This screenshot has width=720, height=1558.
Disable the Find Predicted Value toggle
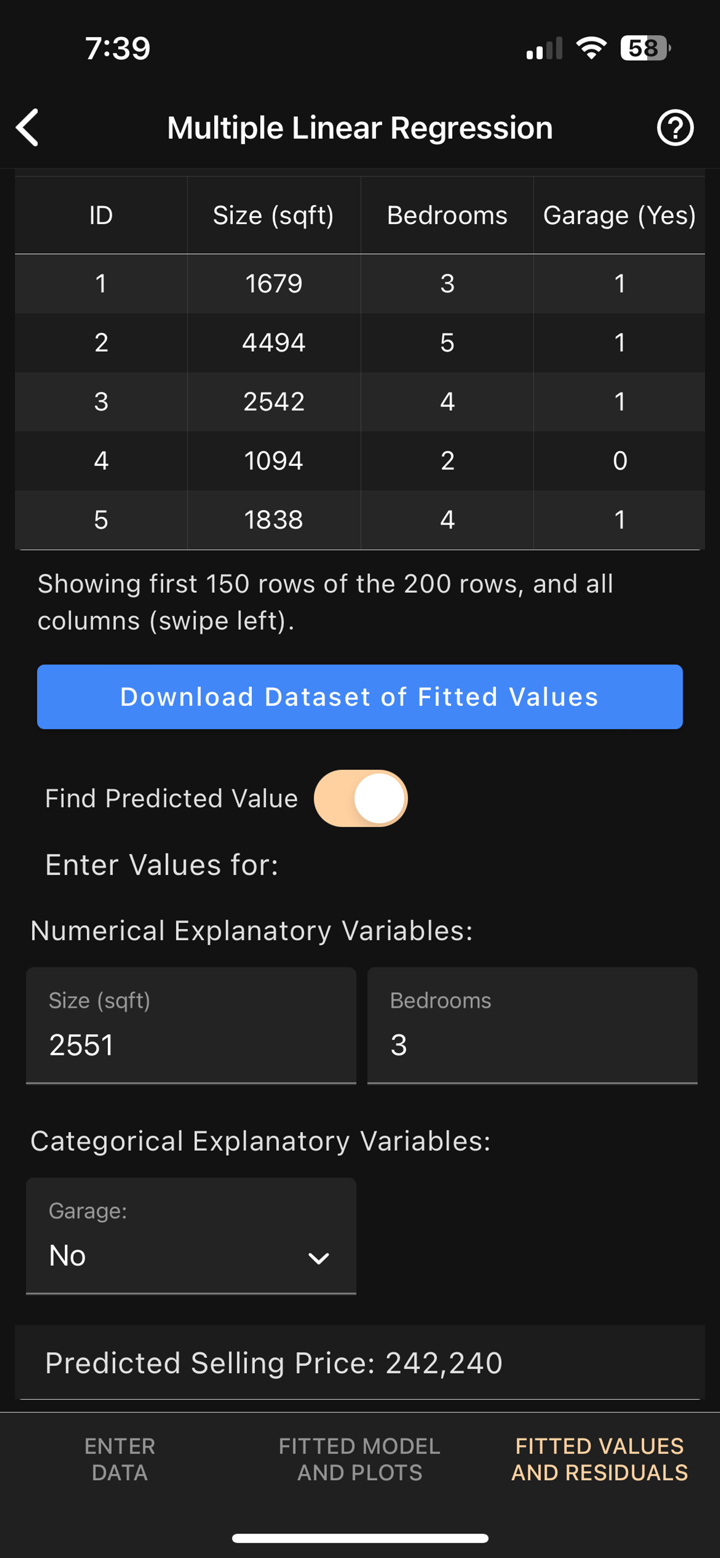tap(361, 798)
